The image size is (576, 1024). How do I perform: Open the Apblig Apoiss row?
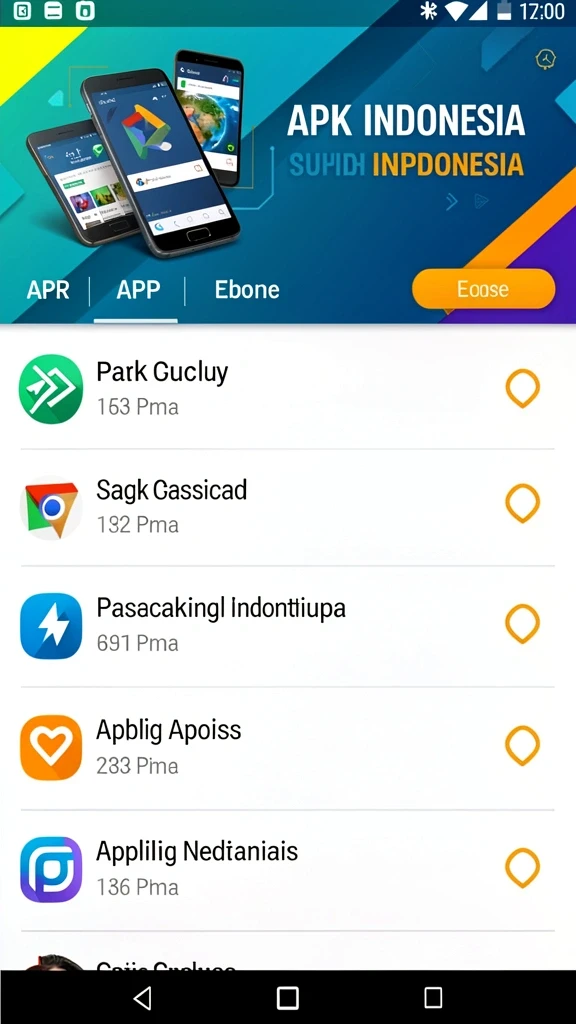click(288, 748)
